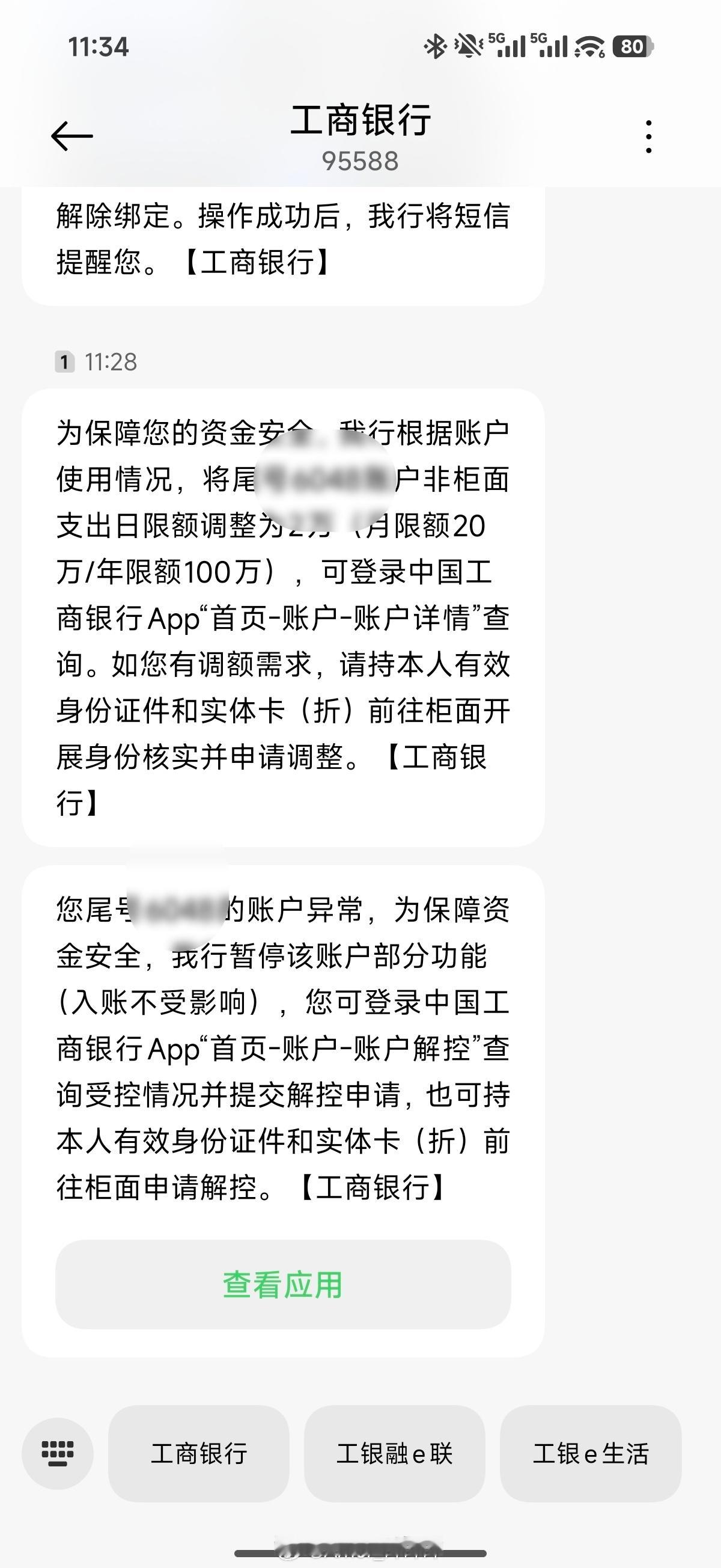The image size is (721, 1568).
Task: Tap the 11:28 limit adjustment message bubble
Action: point(284,621)
